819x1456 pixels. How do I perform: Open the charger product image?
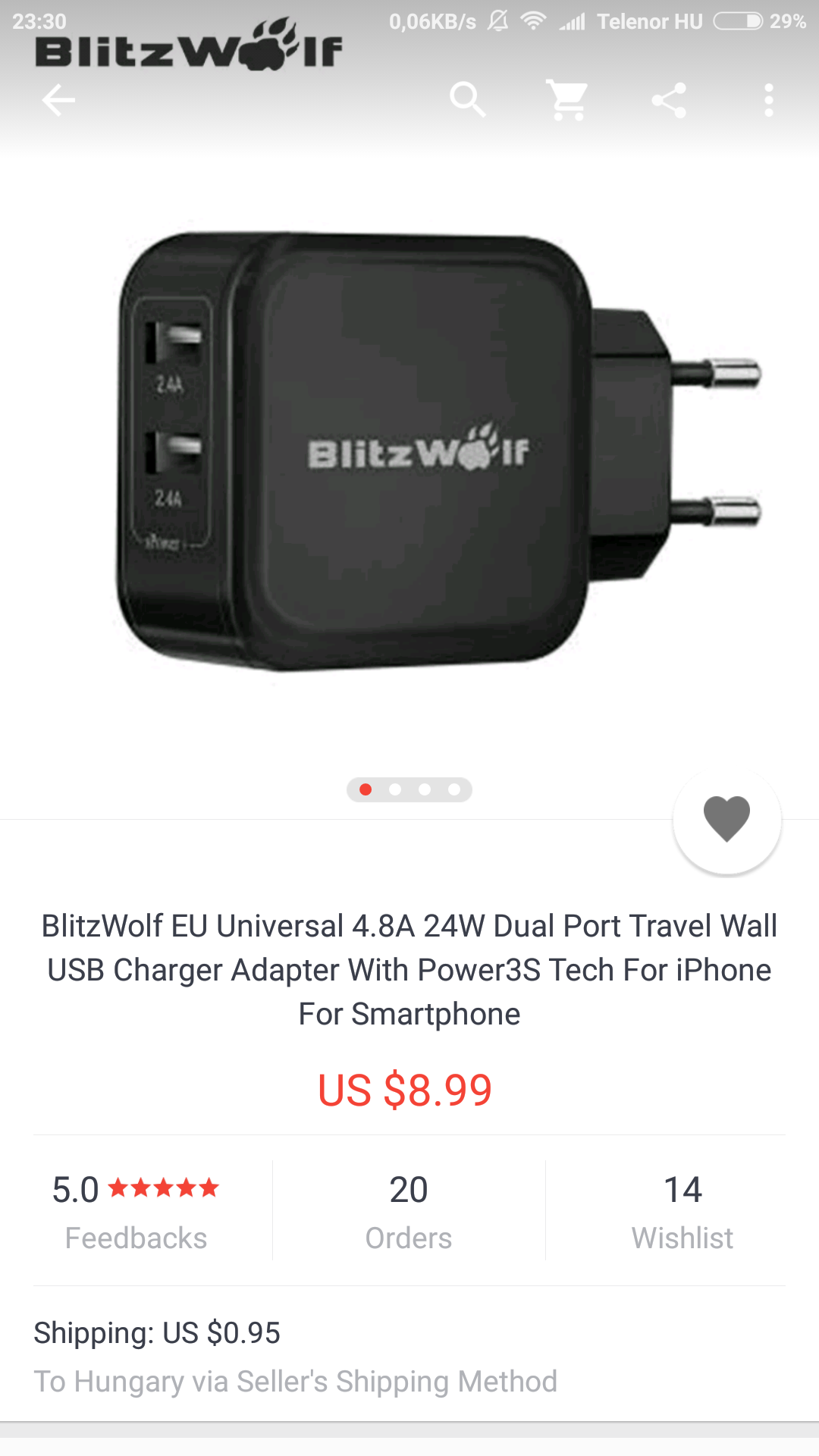[438, 451]
